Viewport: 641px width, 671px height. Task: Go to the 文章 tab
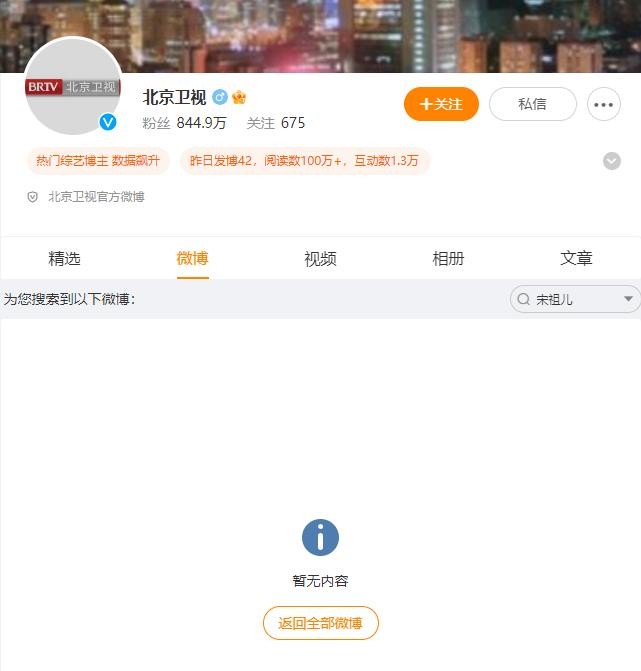(x=576, y=258)
